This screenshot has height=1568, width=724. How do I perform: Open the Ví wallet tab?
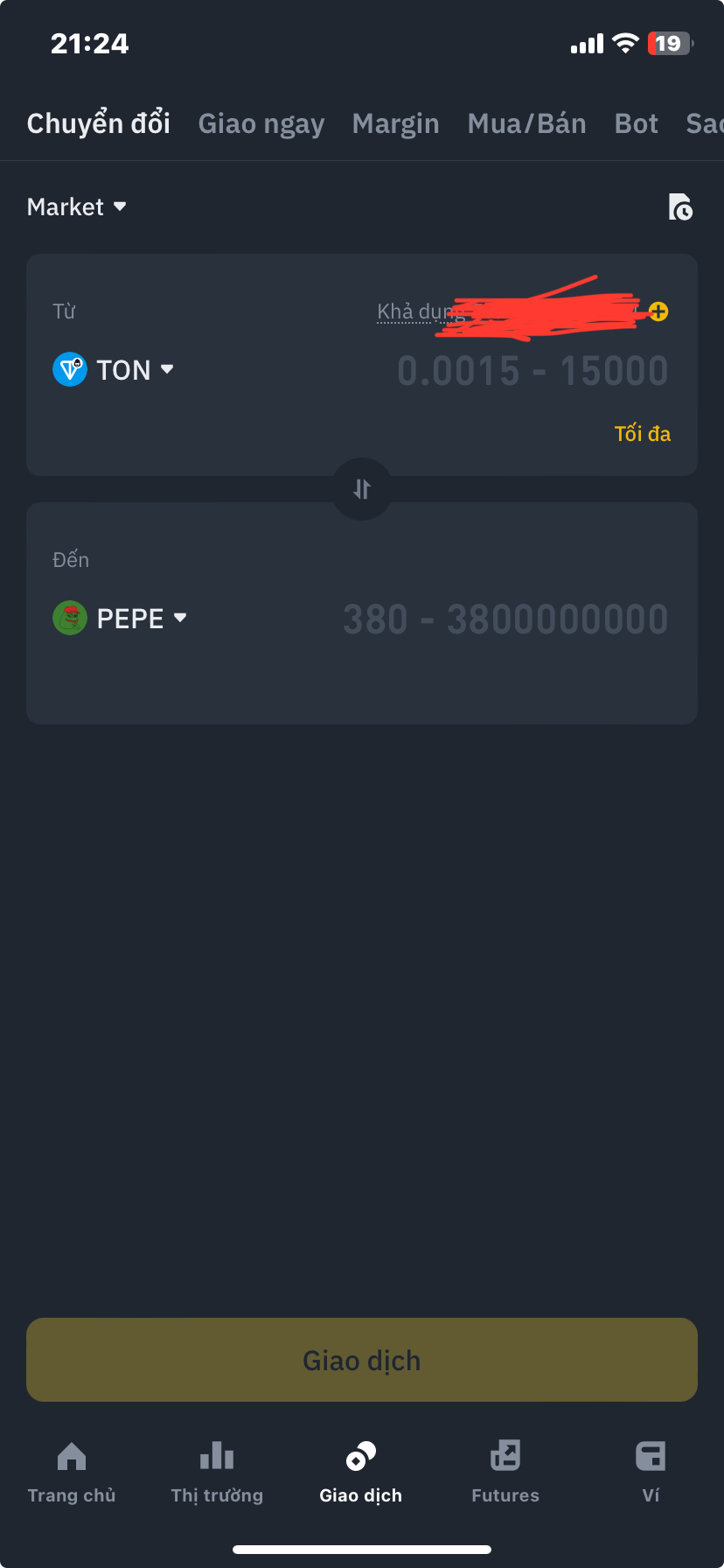click(651, 1473)
